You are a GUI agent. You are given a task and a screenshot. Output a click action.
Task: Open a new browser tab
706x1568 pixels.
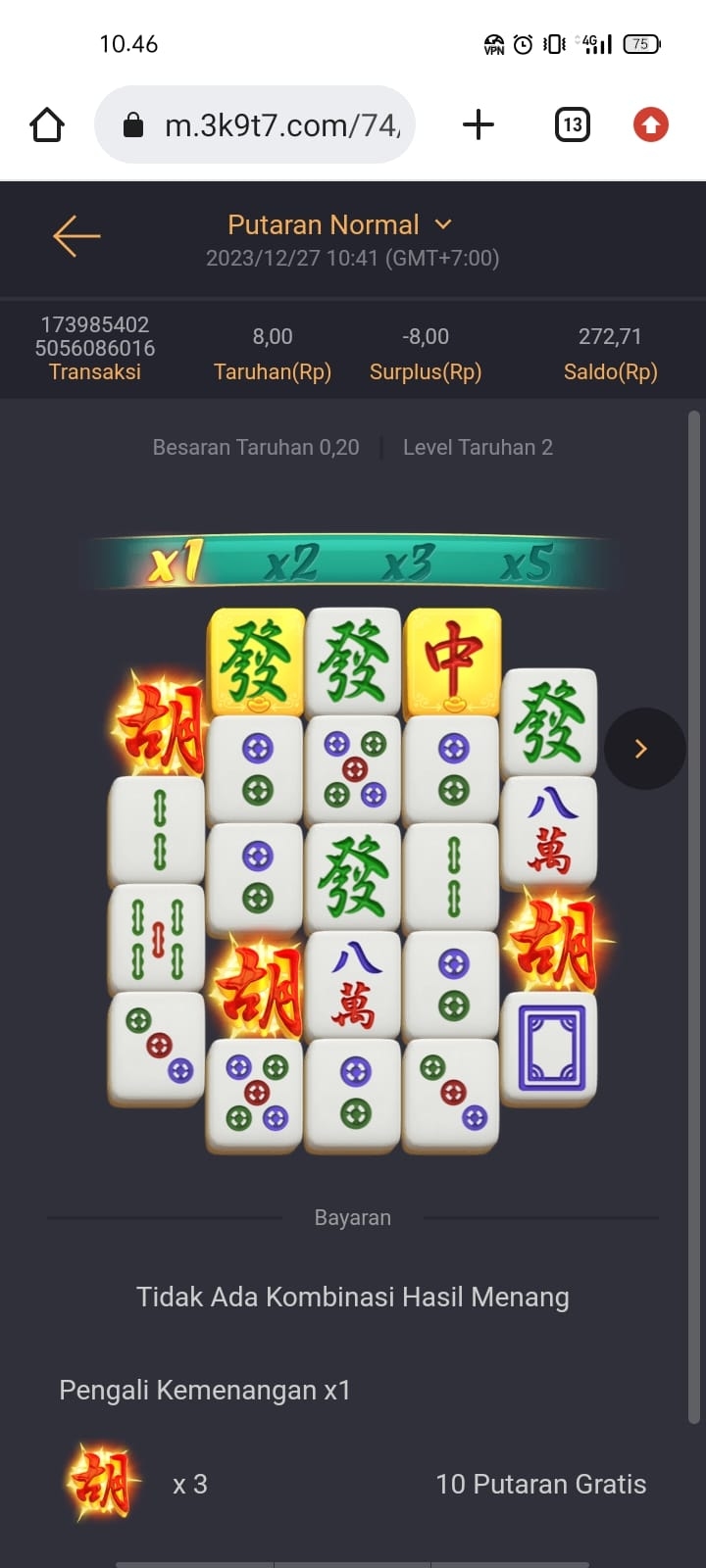click(478, 125)
